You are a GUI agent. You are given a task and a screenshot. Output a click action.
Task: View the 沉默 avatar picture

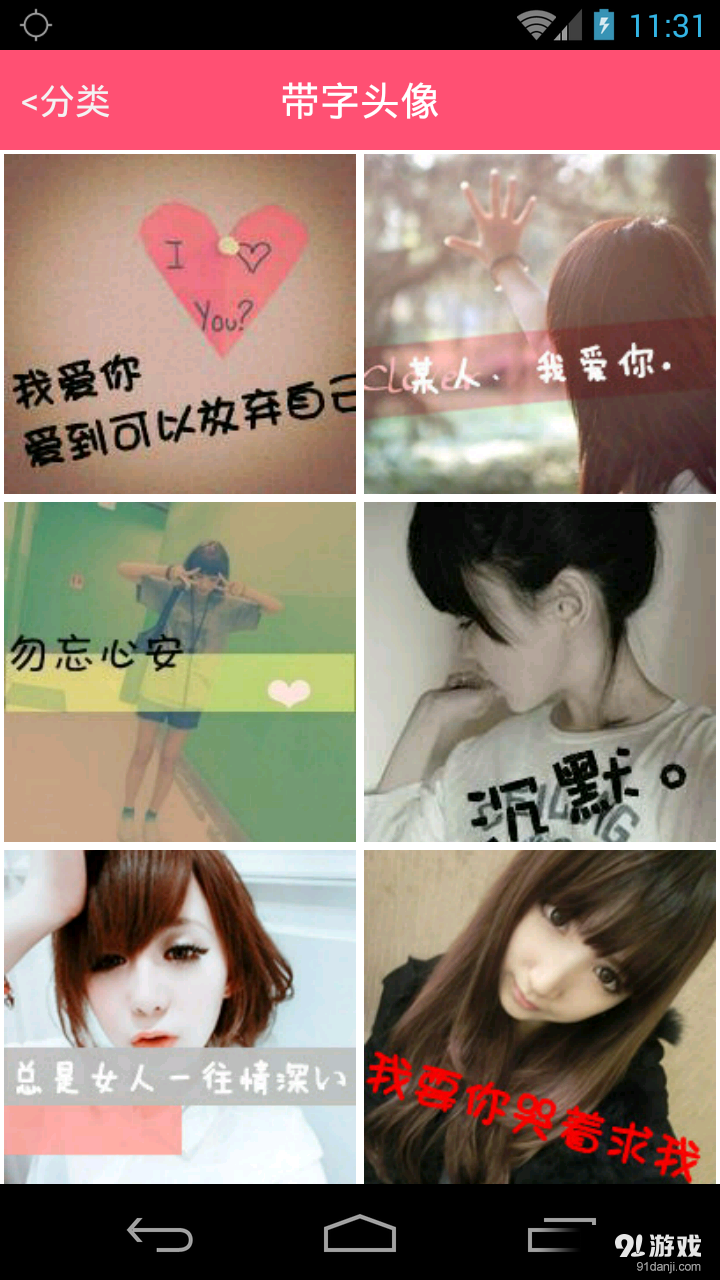(x=540, y=671)
